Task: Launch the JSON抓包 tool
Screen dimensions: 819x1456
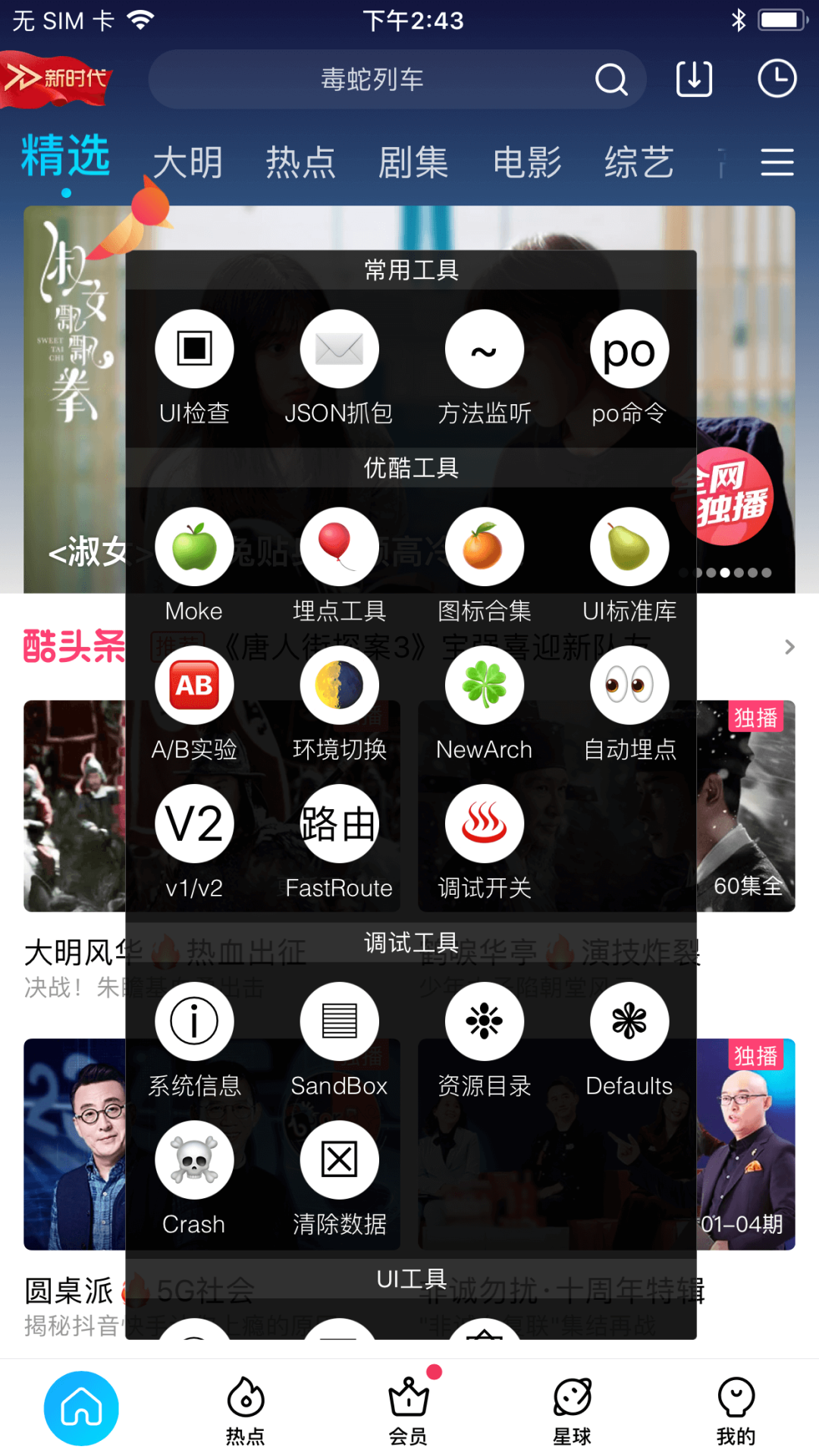Action: (339, 350)
